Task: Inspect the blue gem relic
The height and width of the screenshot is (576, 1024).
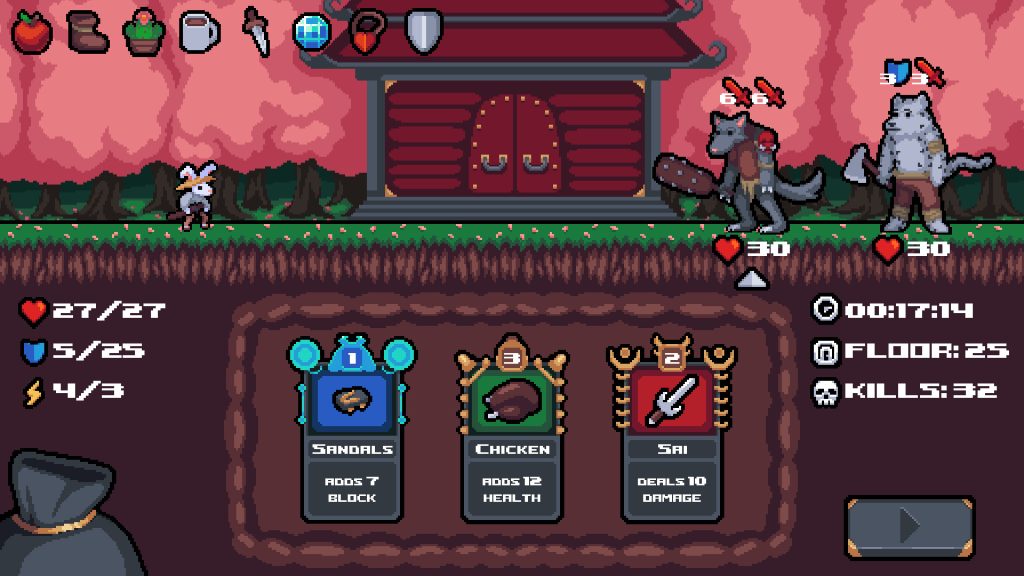Action: coord(311,32)
